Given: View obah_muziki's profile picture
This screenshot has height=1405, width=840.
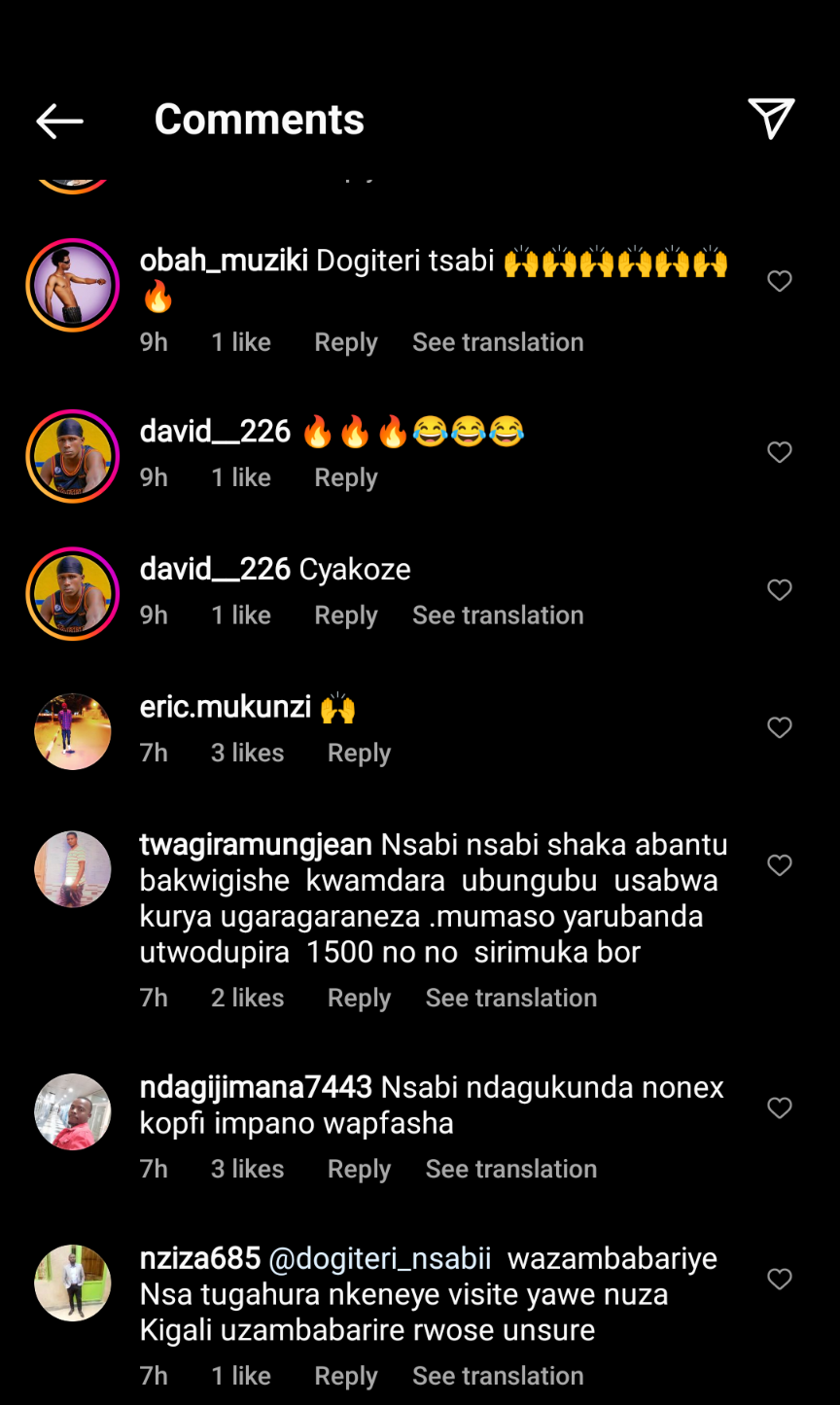Looking at the screenshot, I should tap(73, 285).
